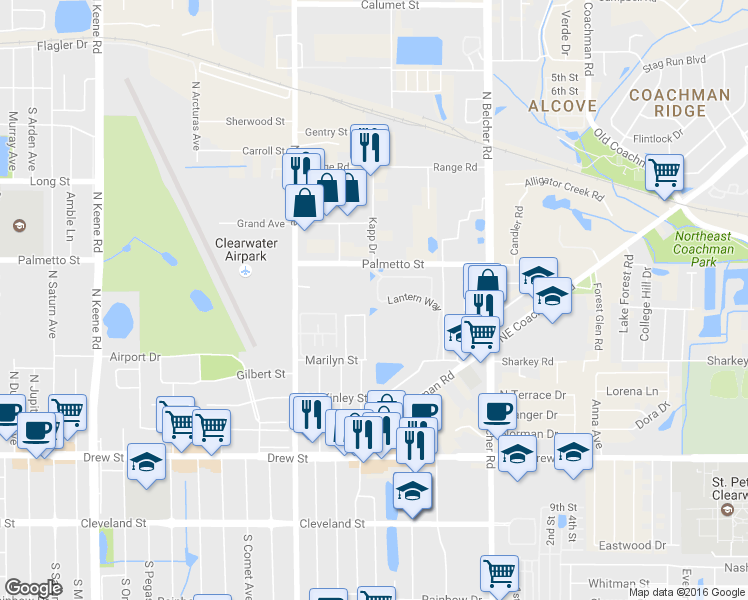Screen dimensions: 748x600
Task: Open the restaurant marker next to Gentry St
Action: point(374,147)
